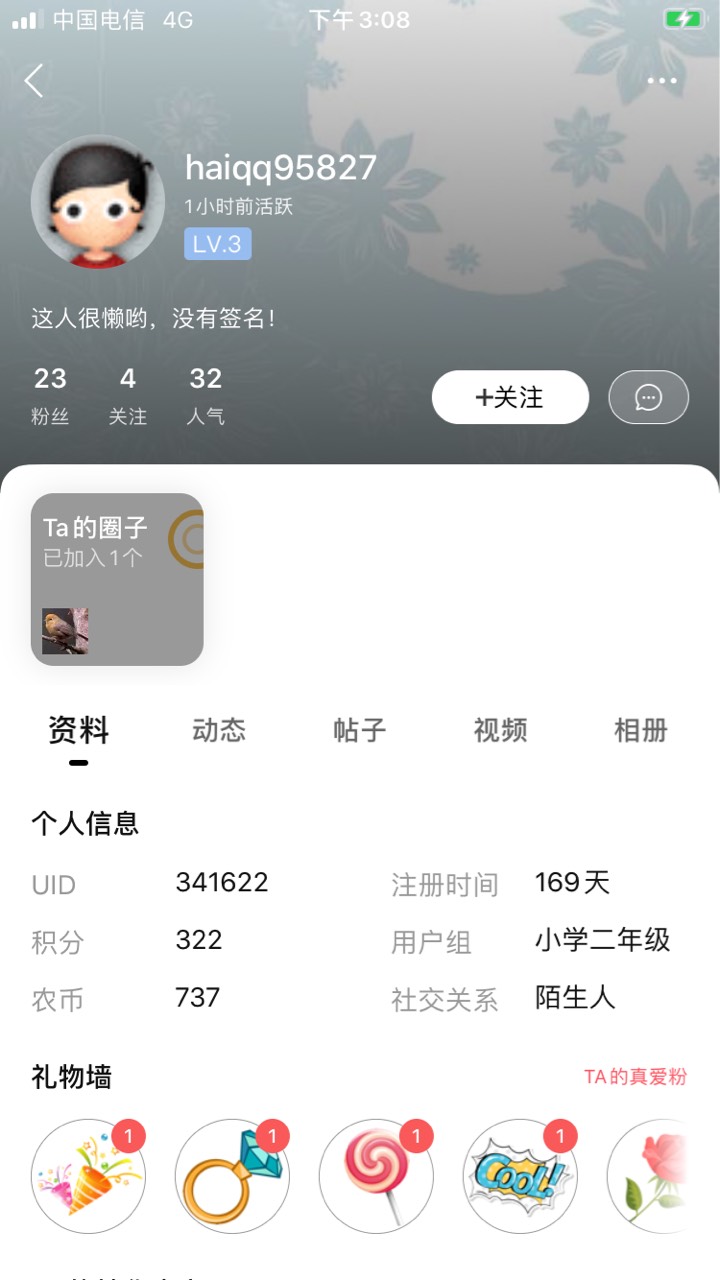The width and height of the screenshot is (720, 1280).
Task: Tap the diamond ring gift
Action: (x=232, y=1176)
